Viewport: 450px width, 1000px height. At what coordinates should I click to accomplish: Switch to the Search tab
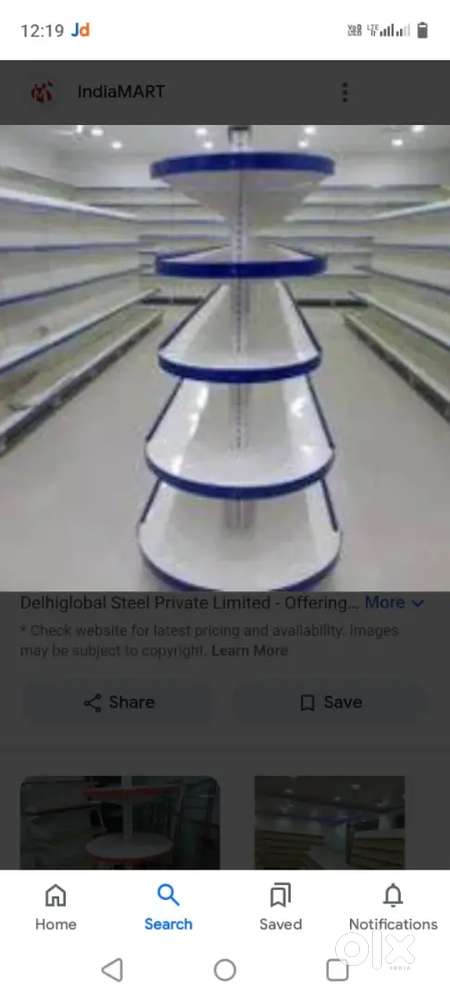[168, 908]
